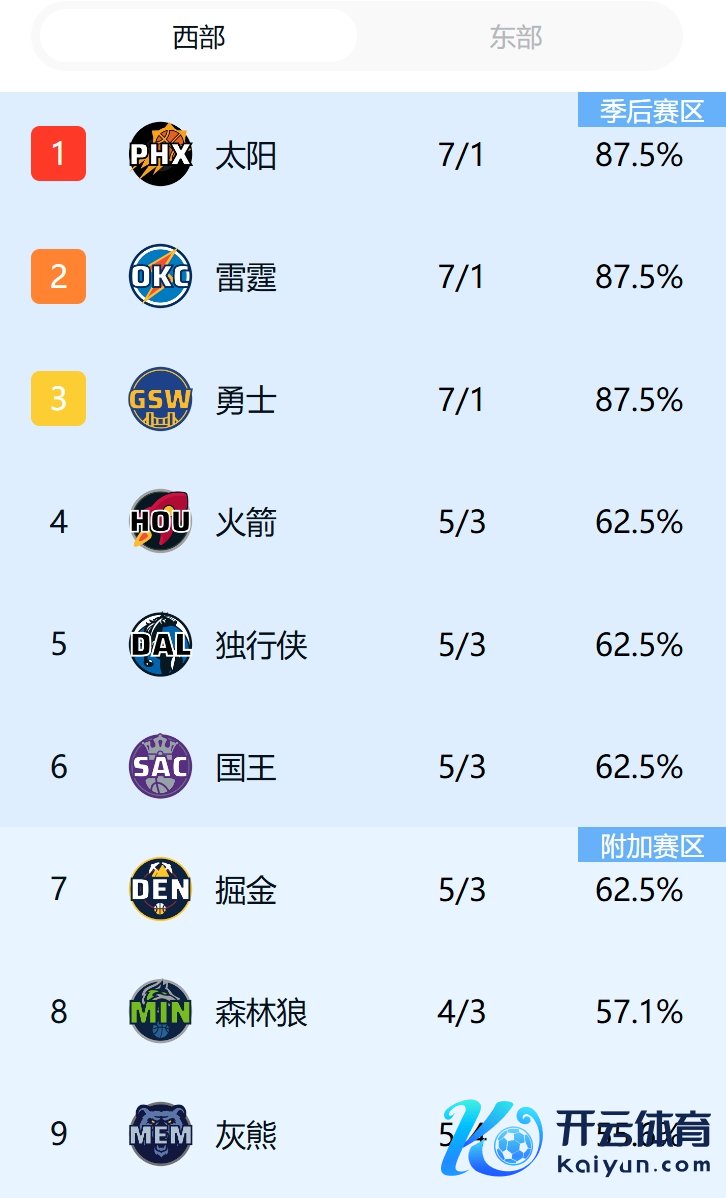The width and height of the screenshot is (726, 1198).
Task: Select the 西部 conference tab
Action: tap(199, 37)
